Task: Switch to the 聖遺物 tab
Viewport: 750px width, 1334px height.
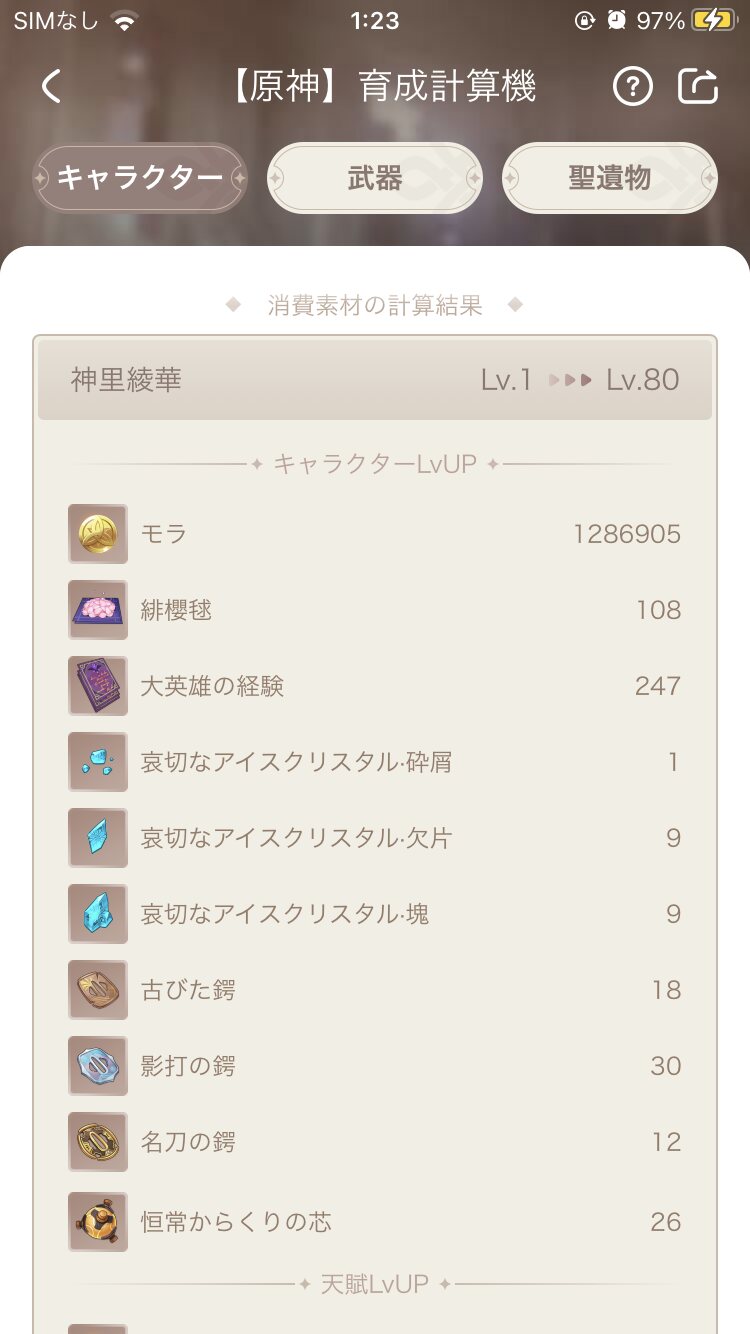Action: (x=610, y=178)
